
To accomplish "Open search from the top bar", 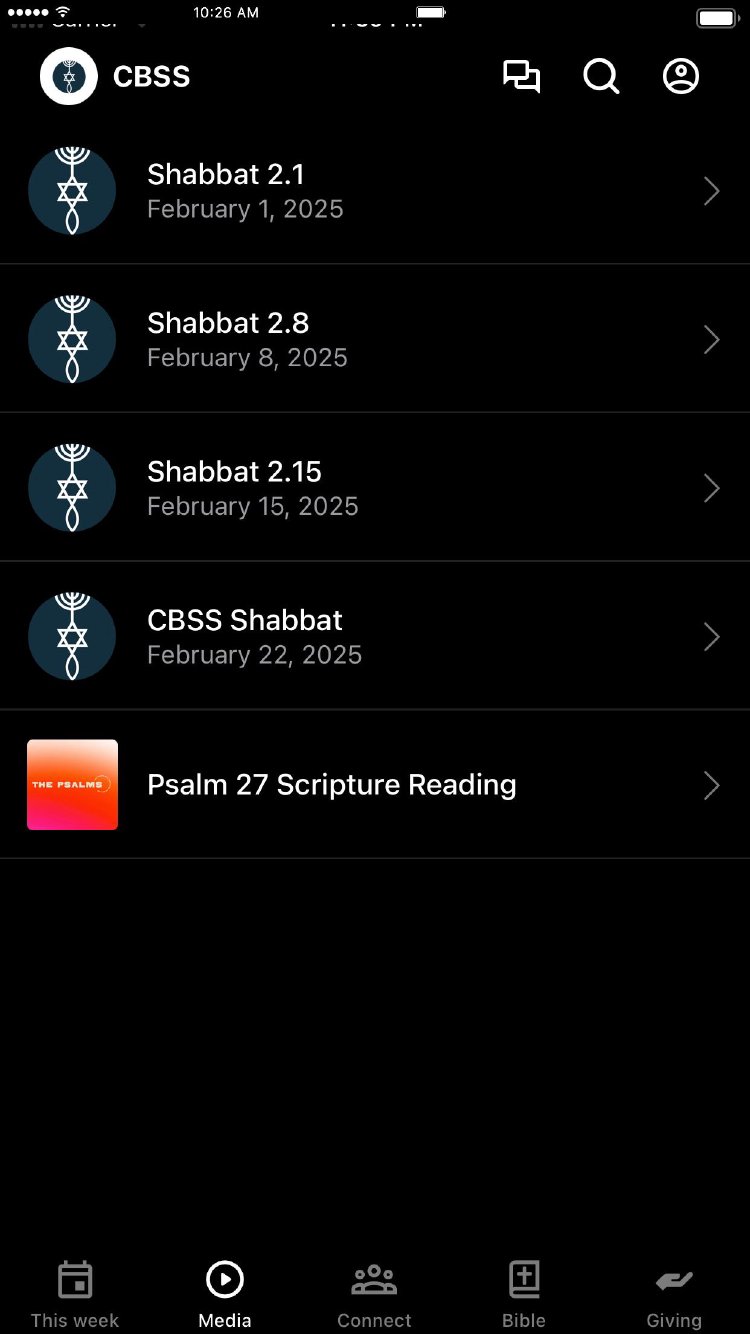I will click(x=601, y=77).
